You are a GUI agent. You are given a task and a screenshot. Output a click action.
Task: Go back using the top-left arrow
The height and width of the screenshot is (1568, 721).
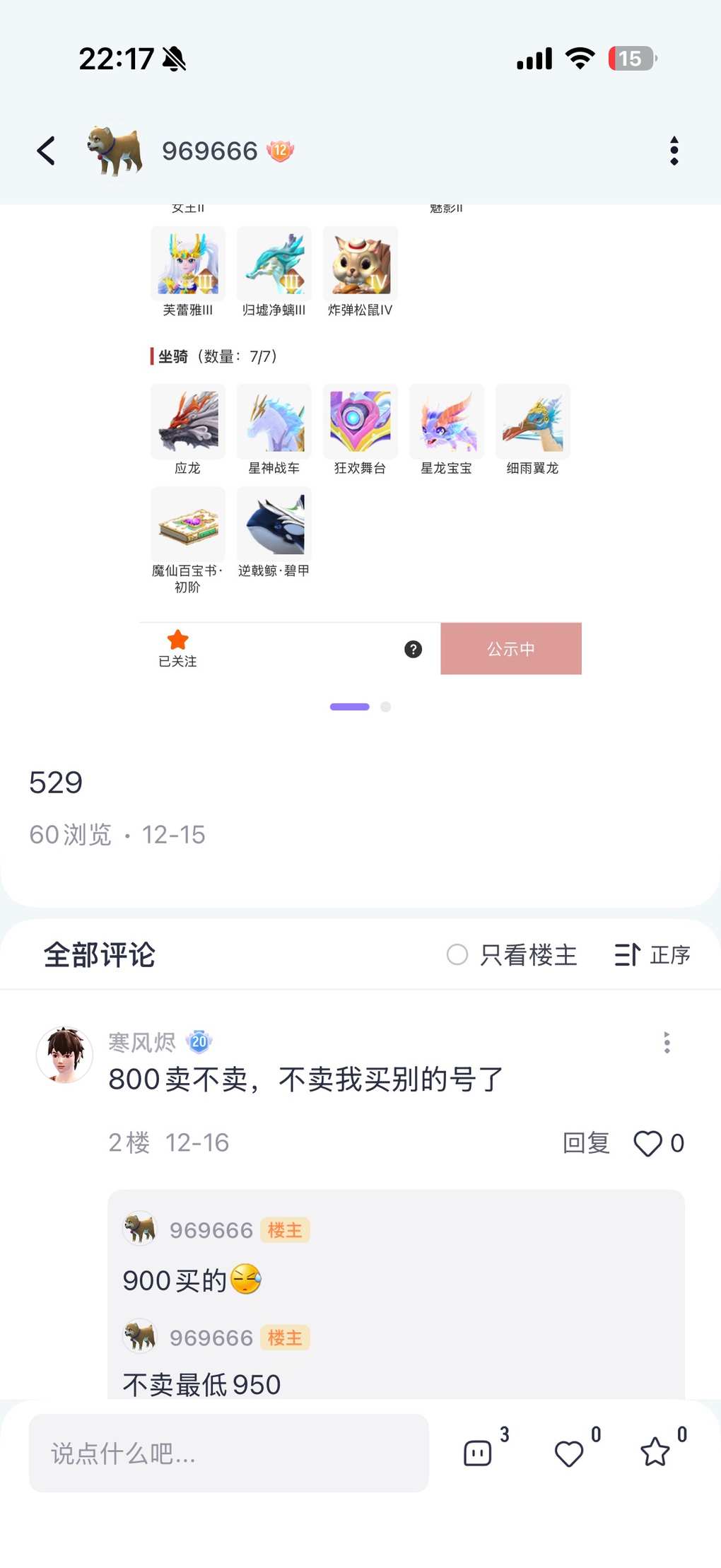click(47, 151)
